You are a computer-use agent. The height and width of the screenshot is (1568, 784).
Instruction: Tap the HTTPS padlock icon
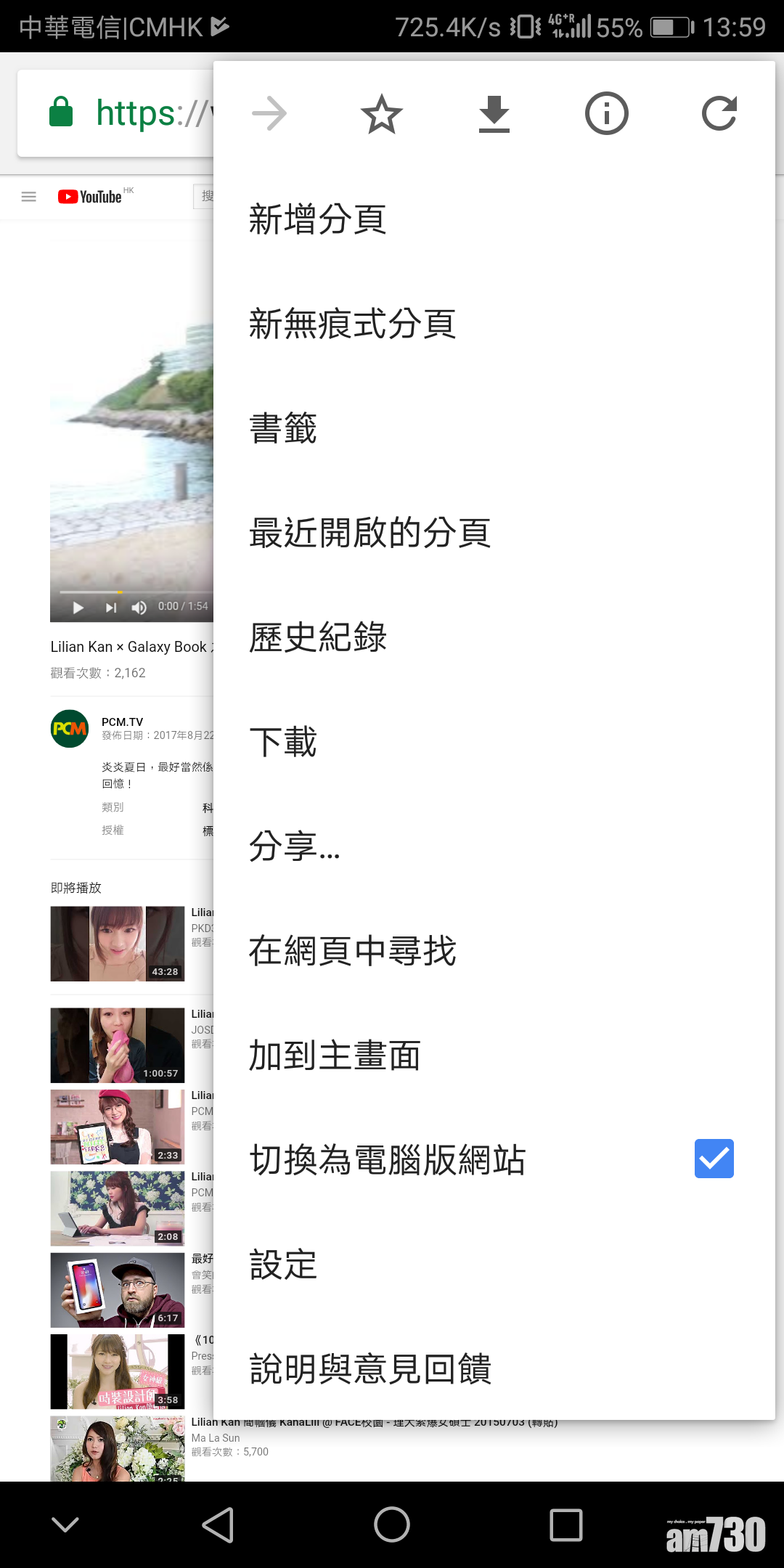click(61, 113)
